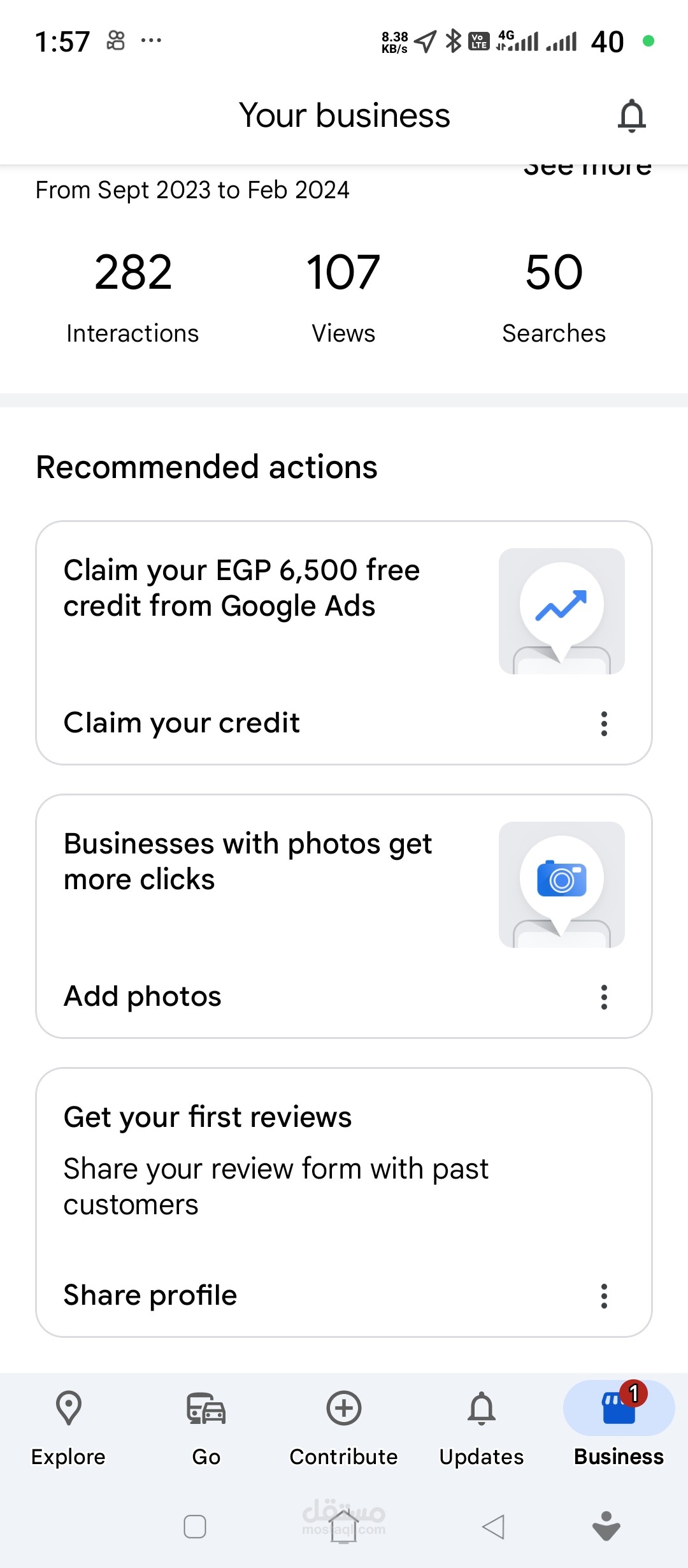The image size is (688, 1568).
Task: Open options menu for the Google Ads credit card
Action: click(604, 724)
